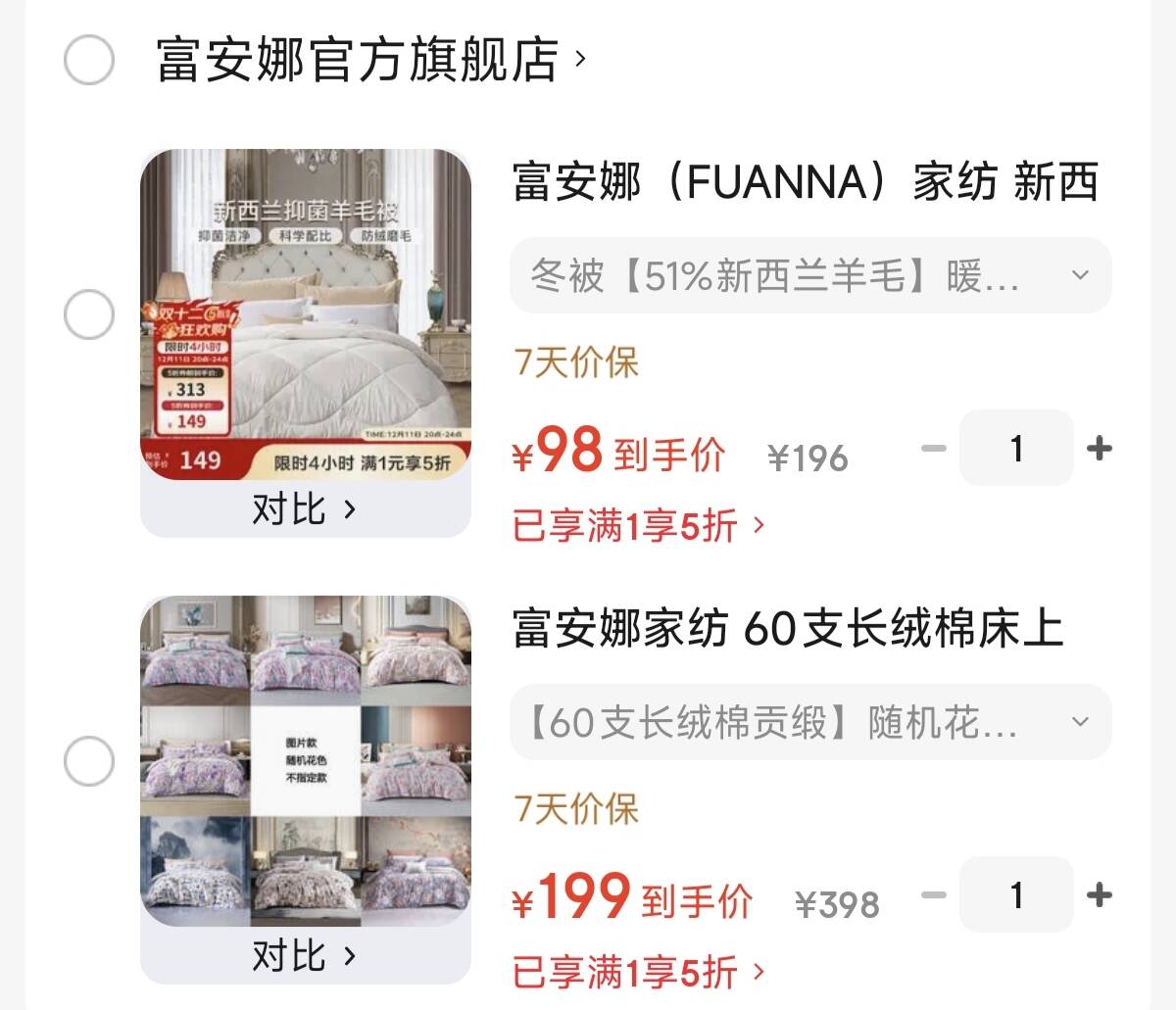
Task: Open the 新西兰抑菌羊毛被 product image
Action: 306,313
